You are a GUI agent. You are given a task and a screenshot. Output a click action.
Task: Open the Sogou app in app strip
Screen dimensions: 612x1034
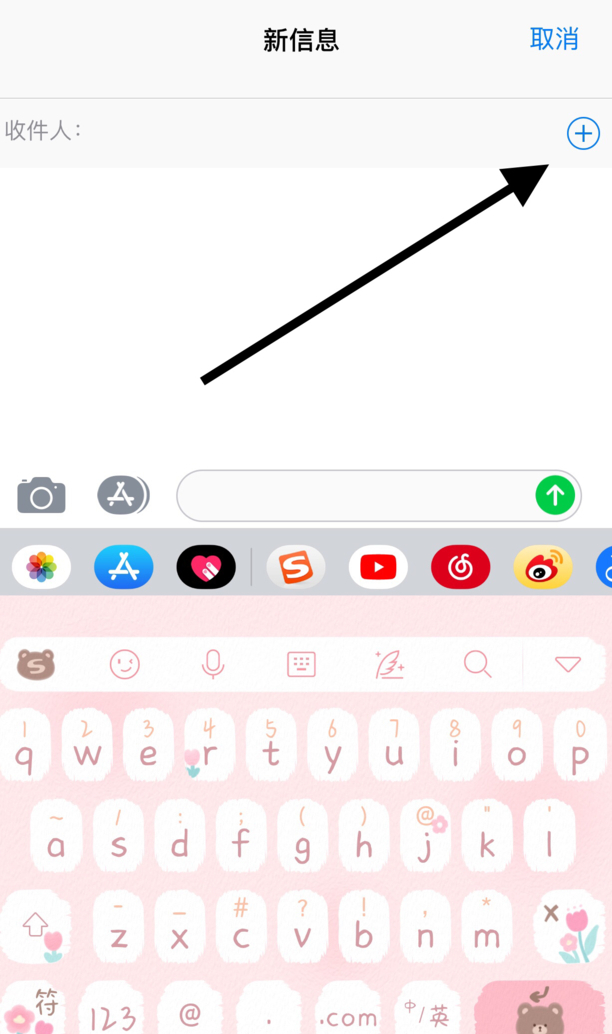[x=295, y=568]
